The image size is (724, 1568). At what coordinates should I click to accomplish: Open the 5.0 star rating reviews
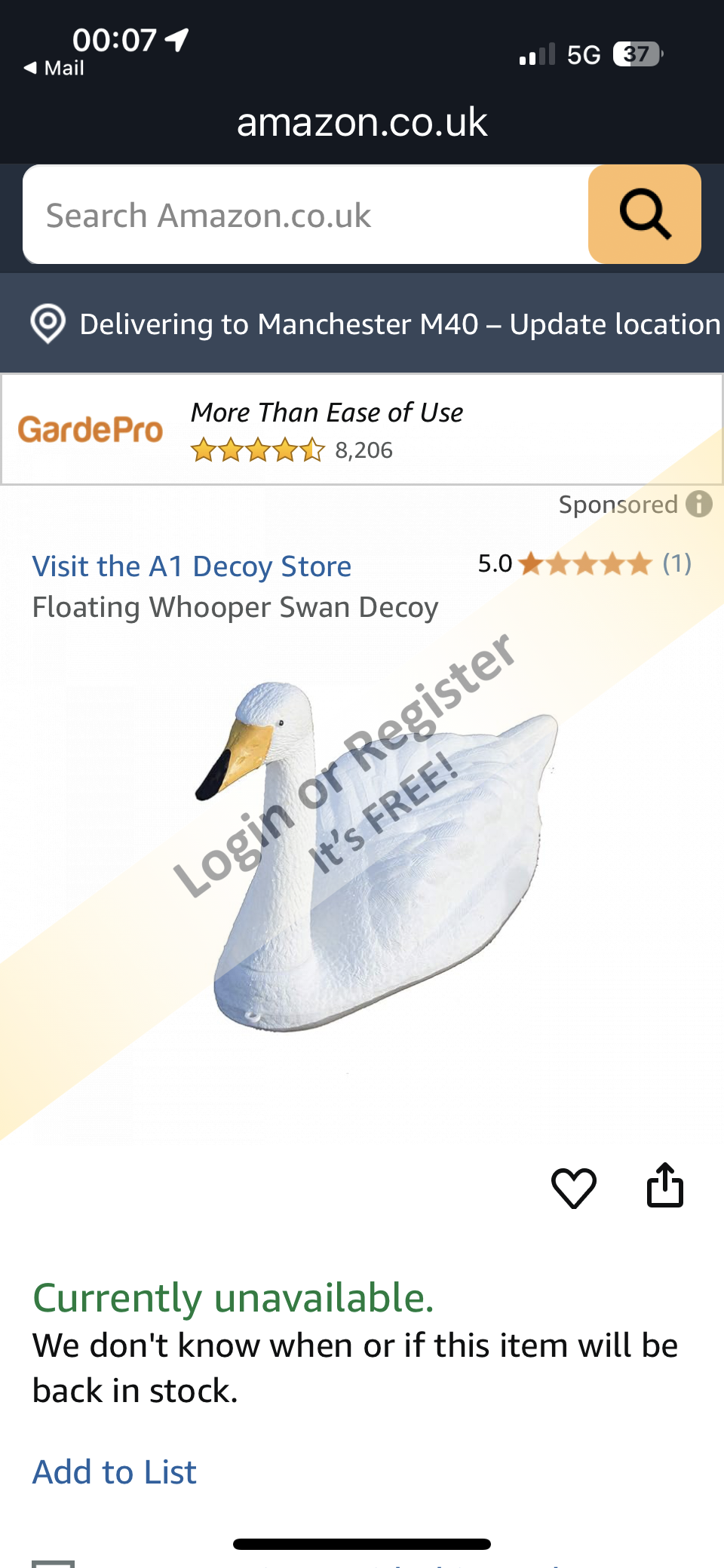coord(584,563)
